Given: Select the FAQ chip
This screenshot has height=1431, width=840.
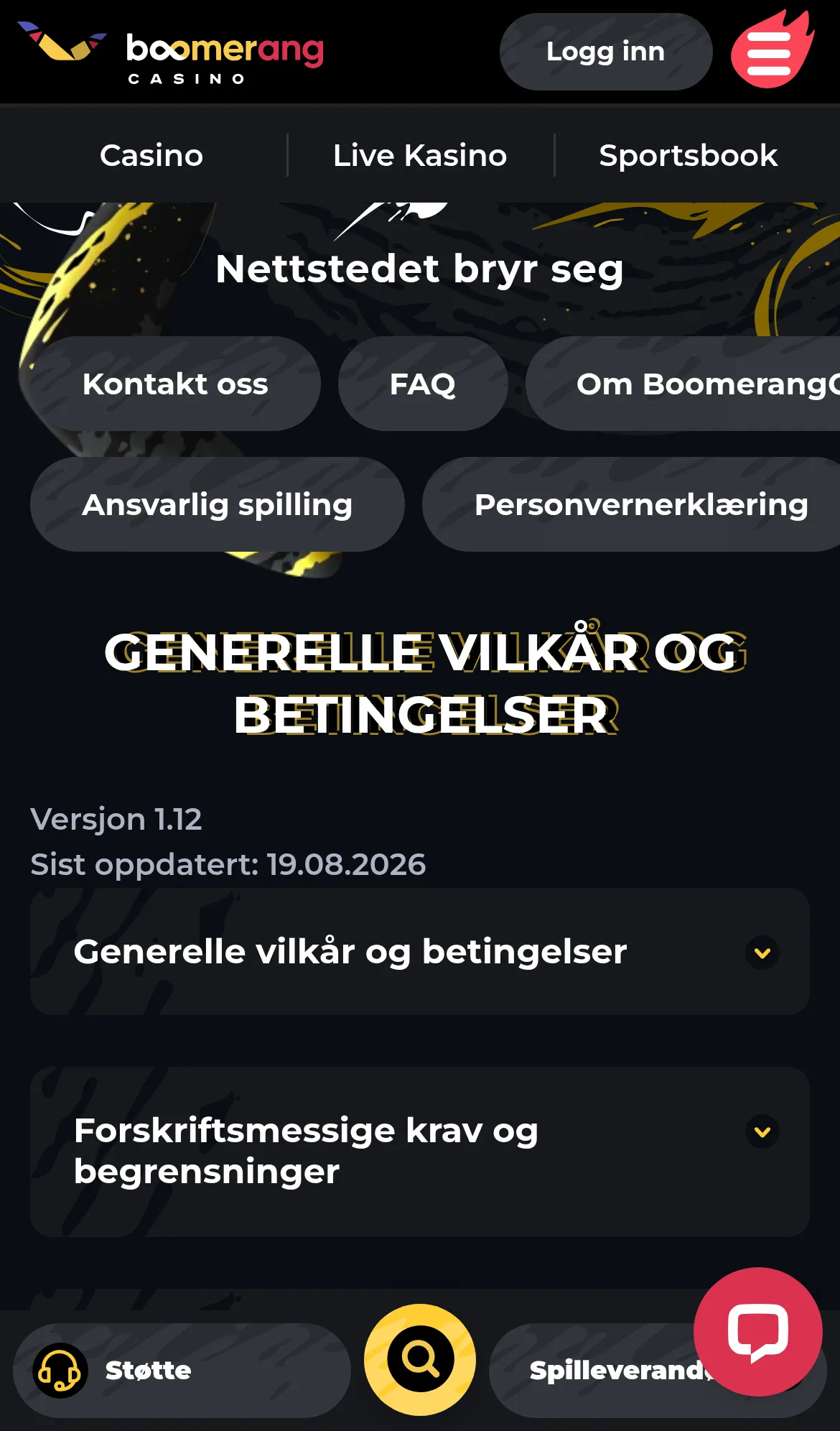Looking at the screenshot, I should (423, 384).
